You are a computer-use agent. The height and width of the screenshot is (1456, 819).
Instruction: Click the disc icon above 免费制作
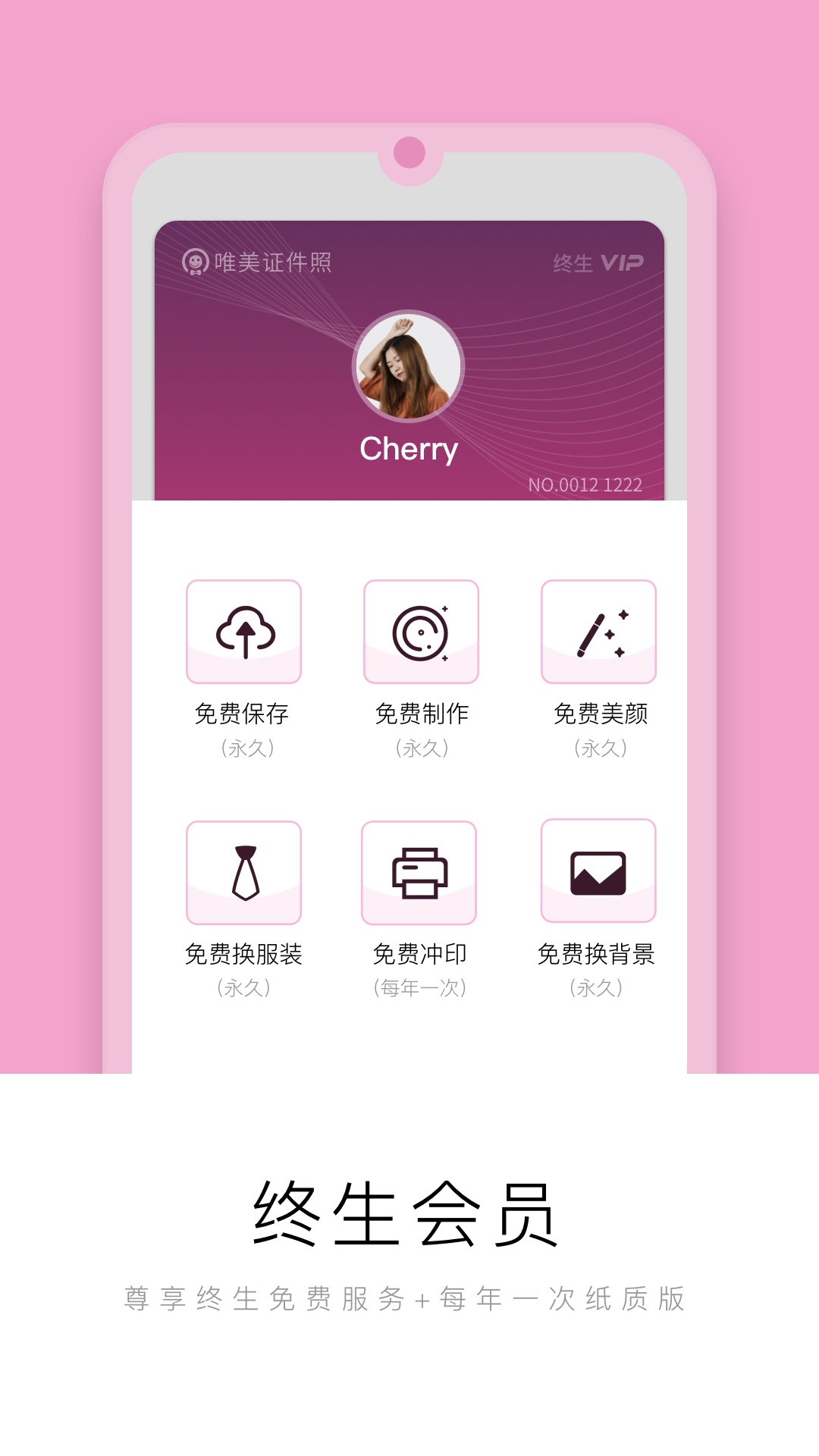coord(419,630)
